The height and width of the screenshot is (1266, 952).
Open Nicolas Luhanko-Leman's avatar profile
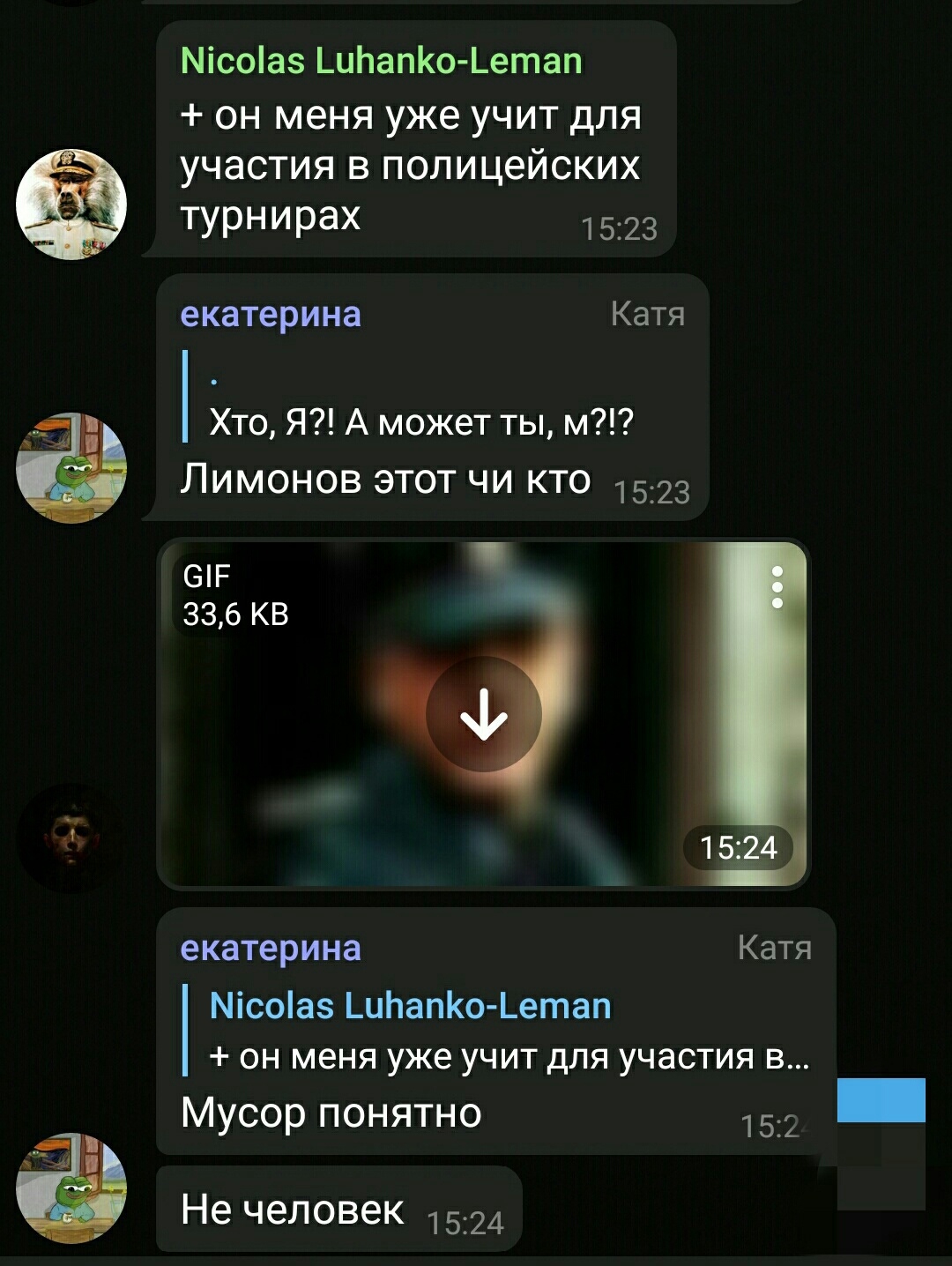pyautogui.click(x=71, y=205)
